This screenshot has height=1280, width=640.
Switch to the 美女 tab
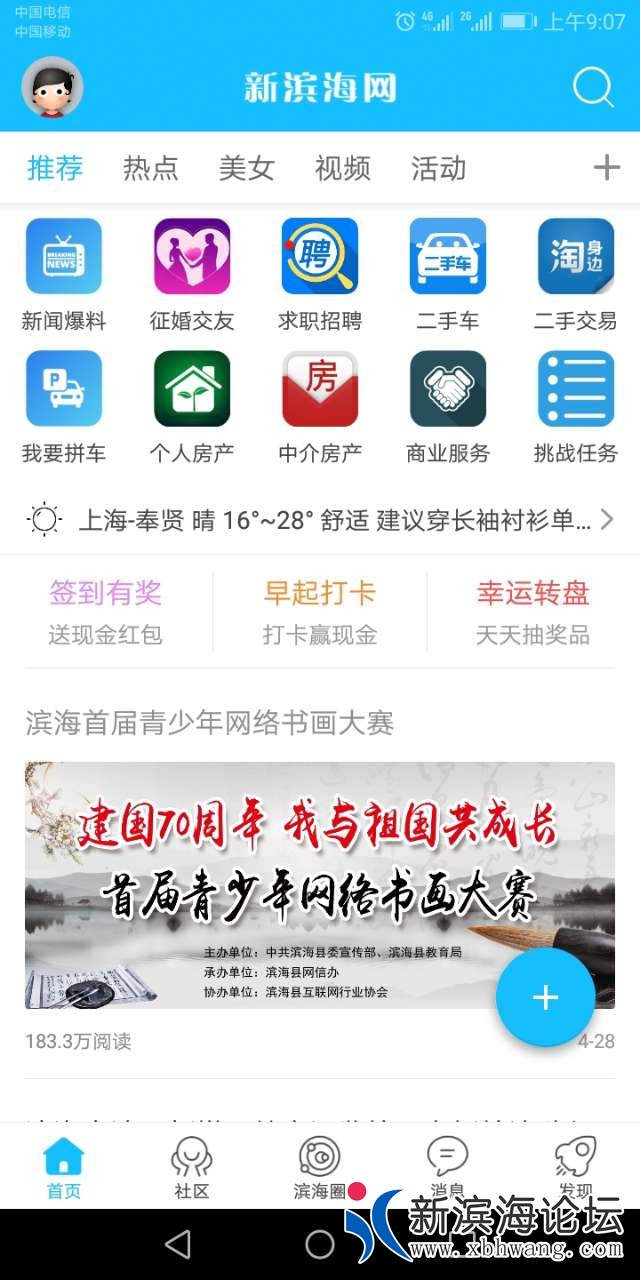click(246, 168)
